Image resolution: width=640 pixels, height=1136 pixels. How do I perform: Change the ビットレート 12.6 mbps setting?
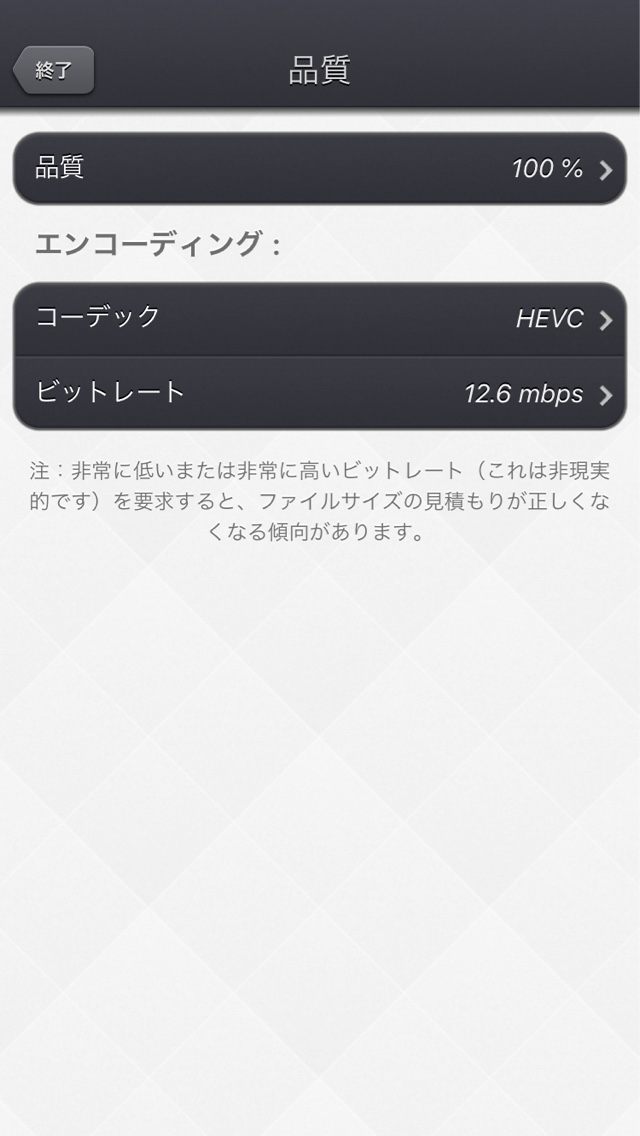(319, 393)
